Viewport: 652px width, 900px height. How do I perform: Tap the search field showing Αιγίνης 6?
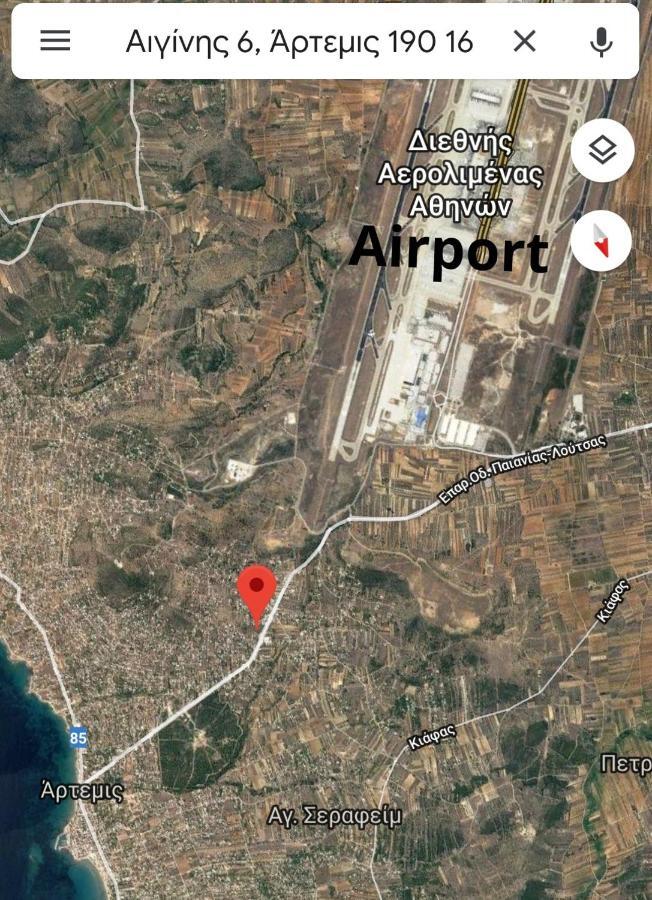[x=299, y=41]
